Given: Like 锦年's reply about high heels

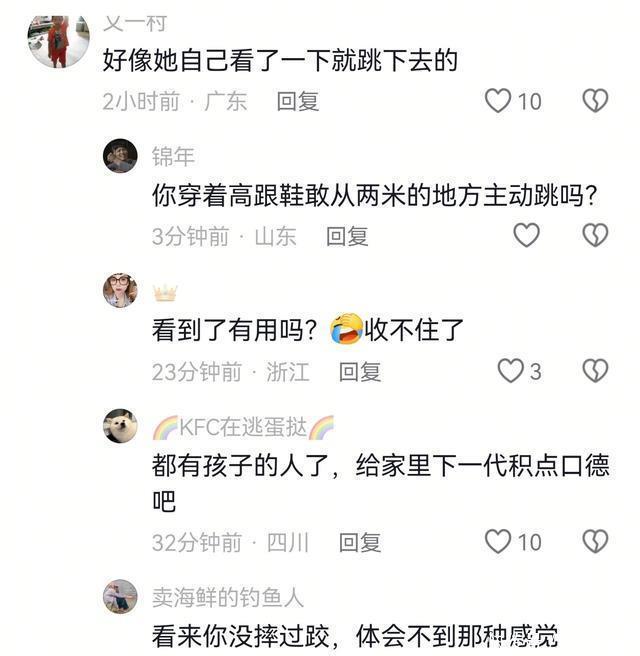Looking at the screenshot, I should 526,236.
